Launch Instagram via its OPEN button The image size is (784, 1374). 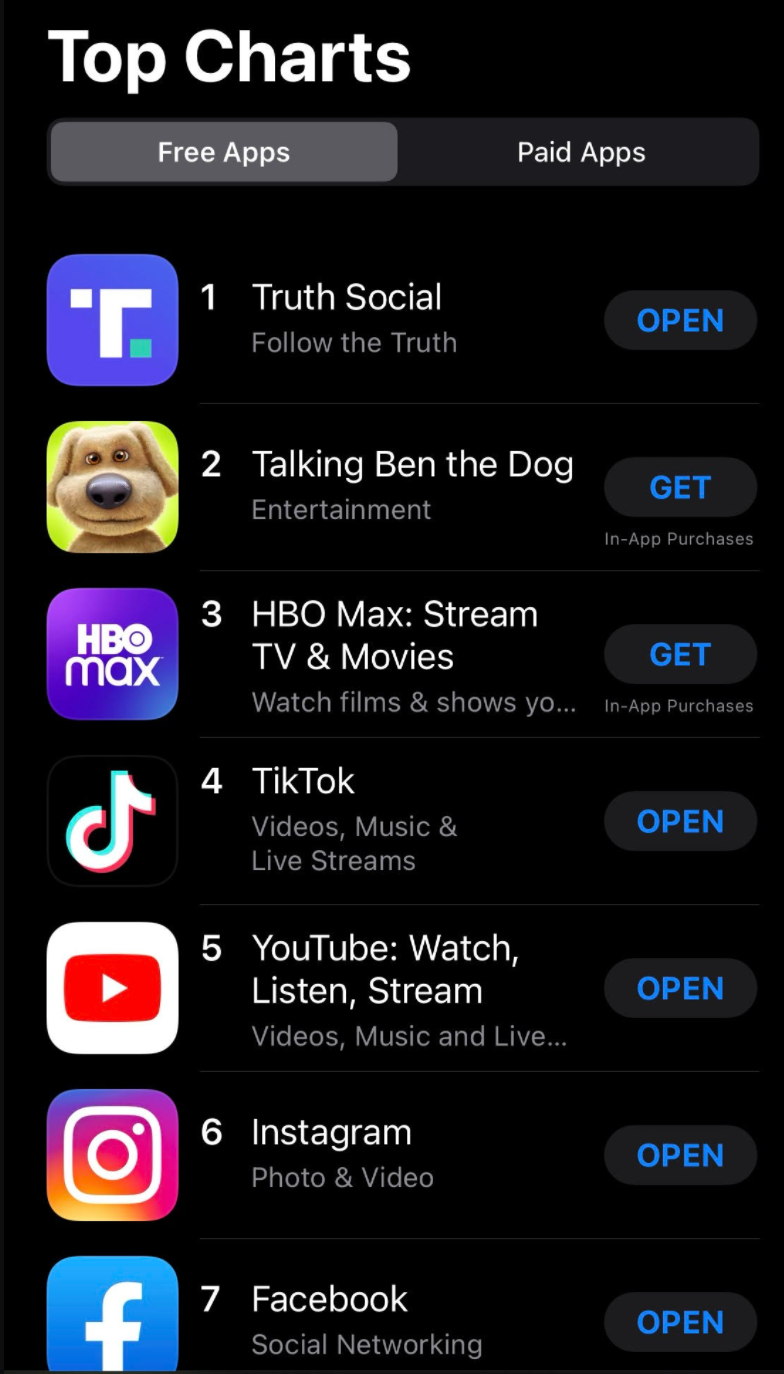click(680, 1156)
